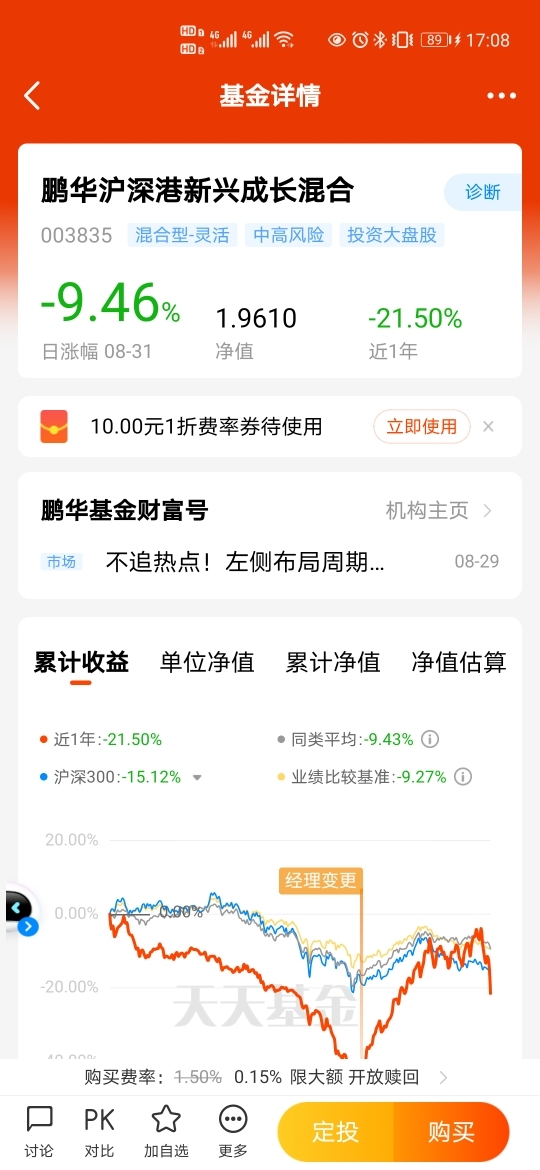
Task: Select the 累计收益 tab
Action: [x=81, y=662]
